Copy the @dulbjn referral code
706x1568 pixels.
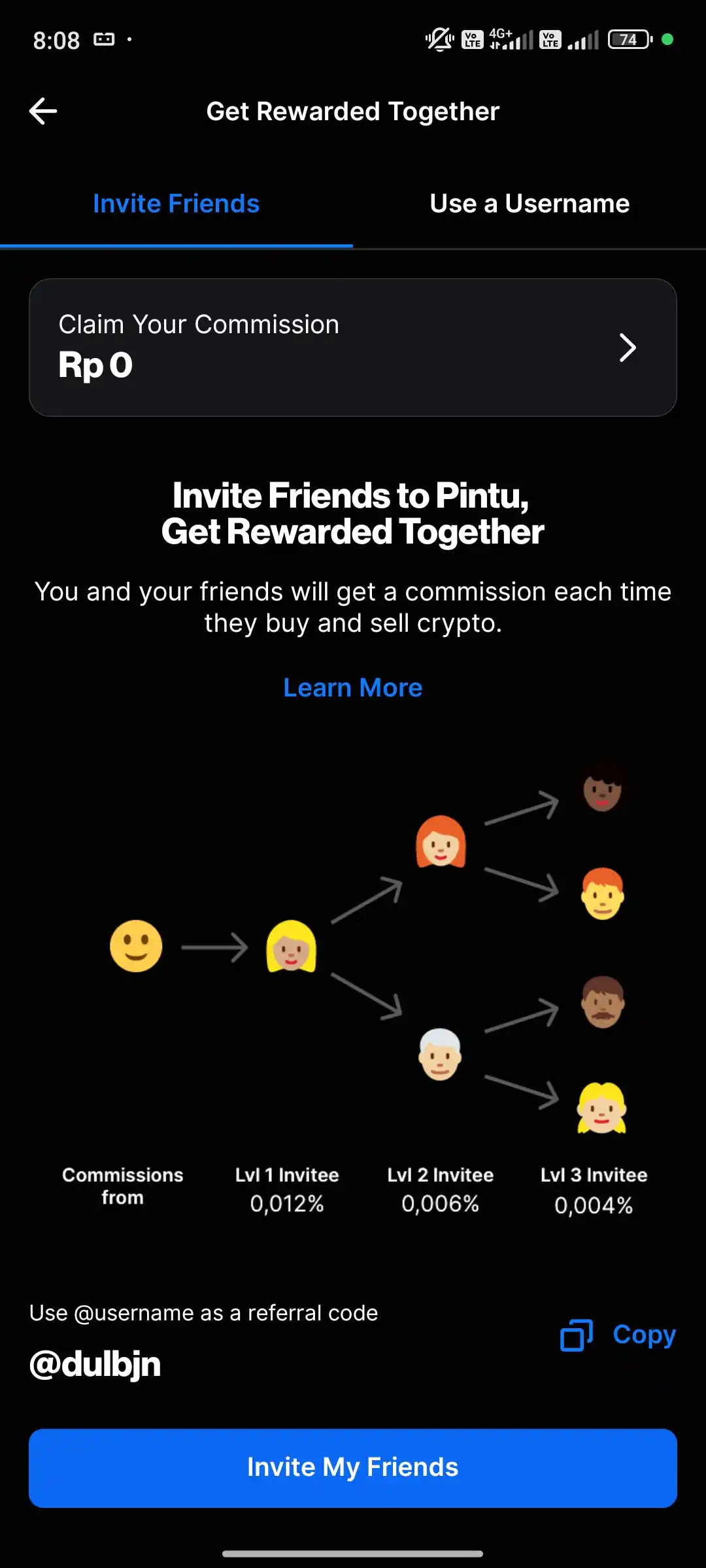point(618,1335)
